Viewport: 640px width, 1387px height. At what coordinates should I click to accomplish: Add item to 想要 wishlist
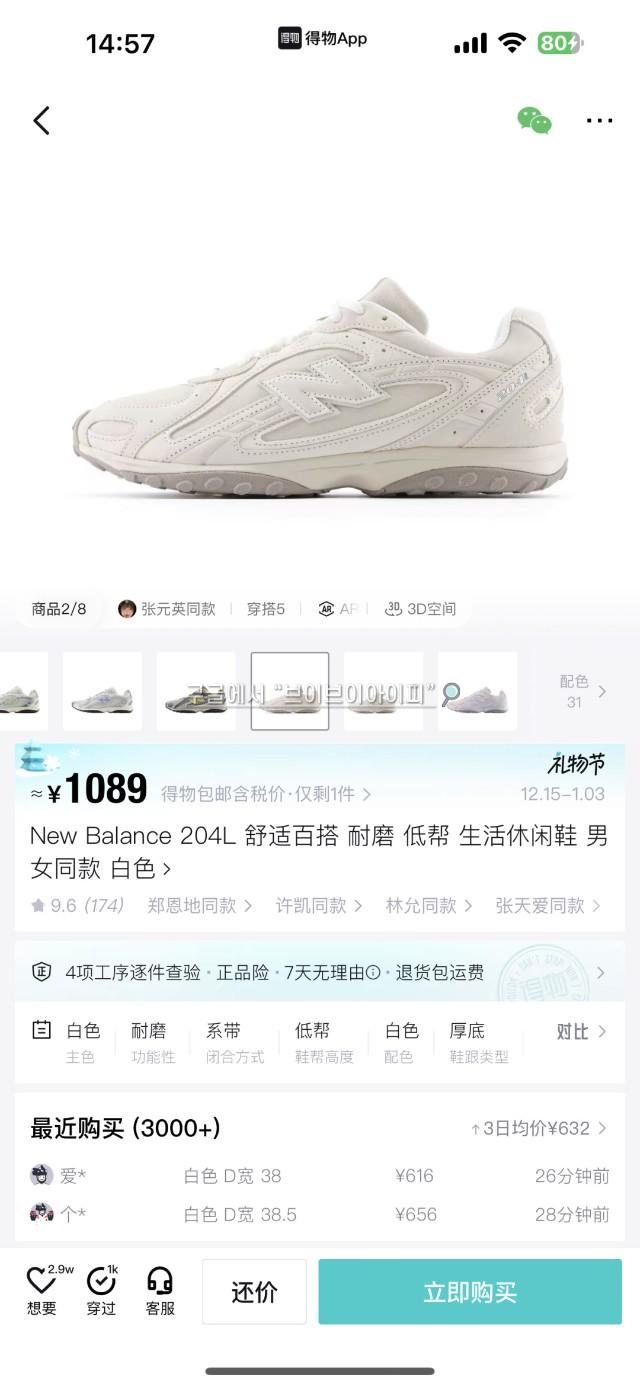pyautogui.click(x=42, y=1291)
